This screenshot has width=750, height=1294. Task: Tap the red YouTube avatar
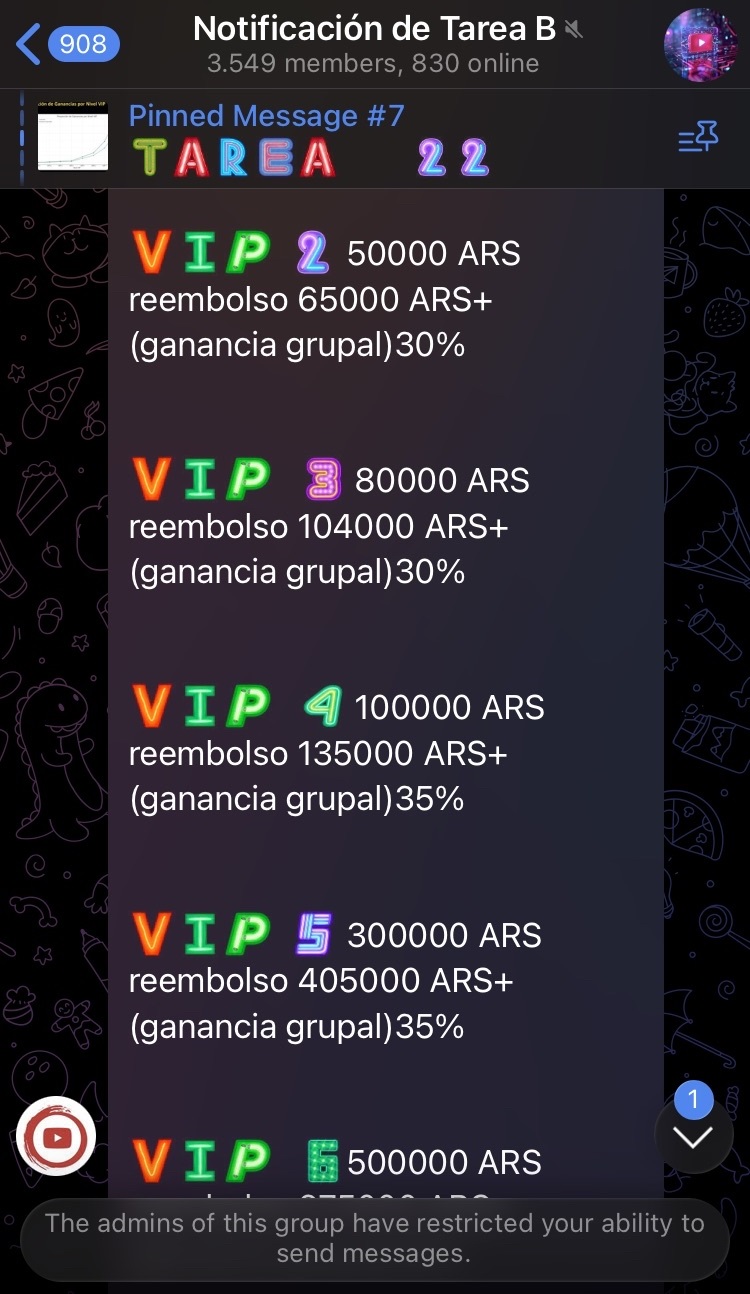[56, 1137]
